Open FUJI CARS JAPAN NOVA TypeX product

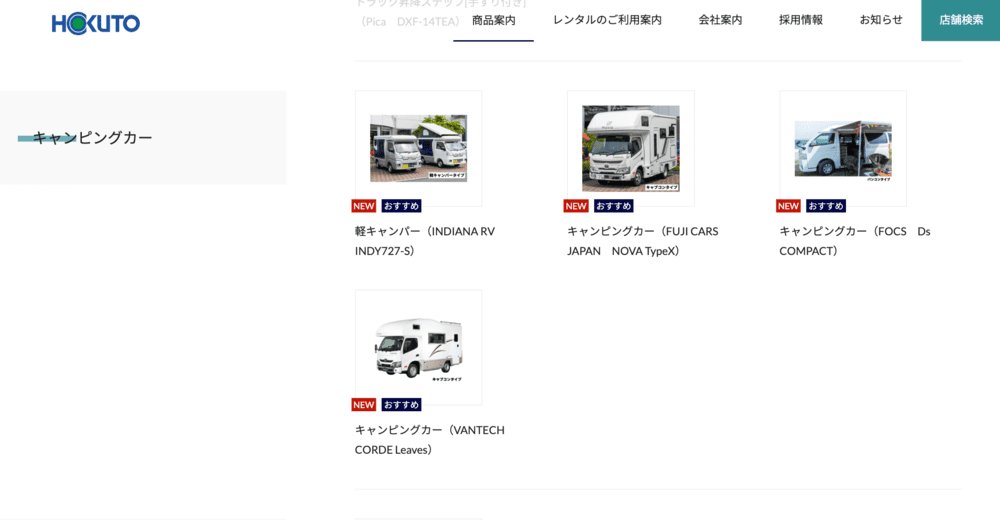630,149
